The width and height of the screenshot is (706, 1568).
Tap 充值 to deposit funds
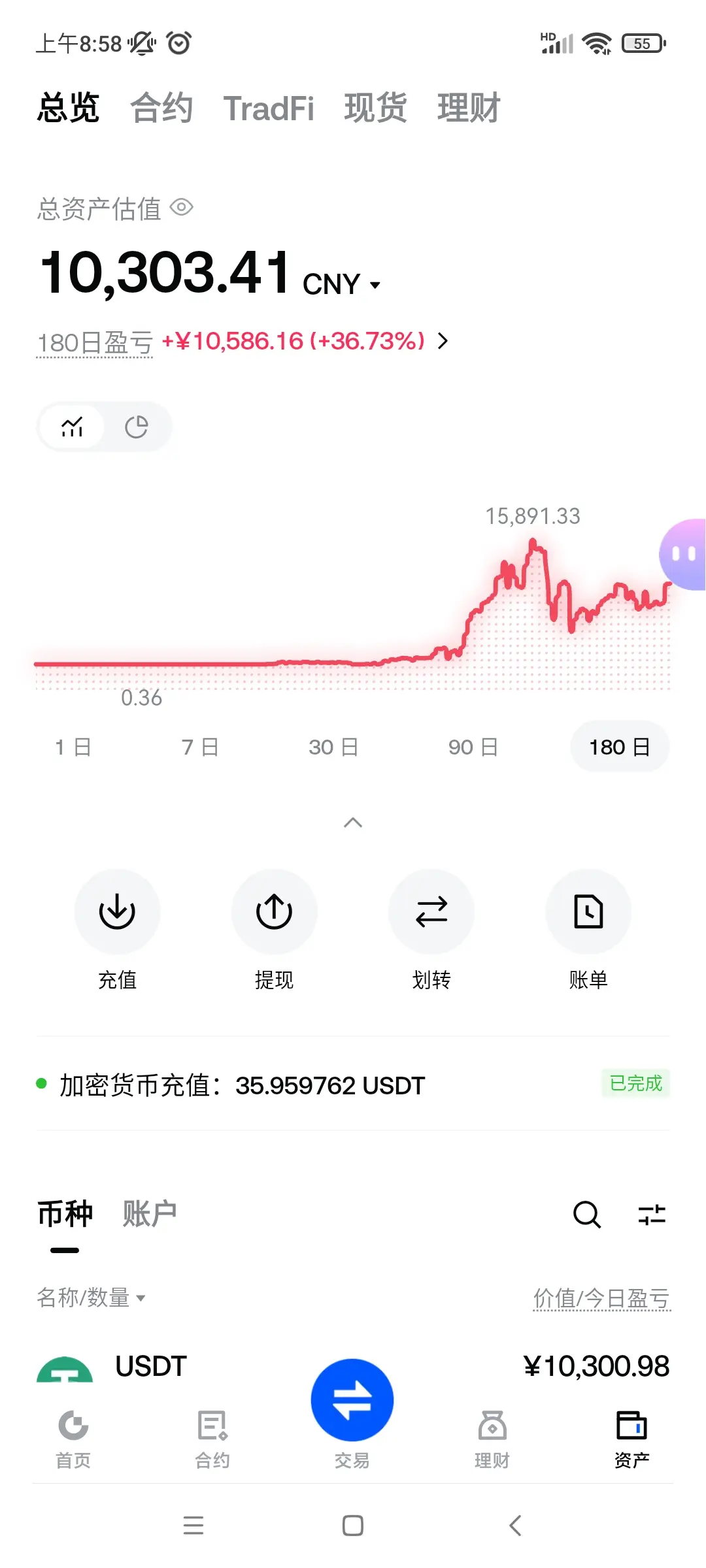tap(118, 912)
